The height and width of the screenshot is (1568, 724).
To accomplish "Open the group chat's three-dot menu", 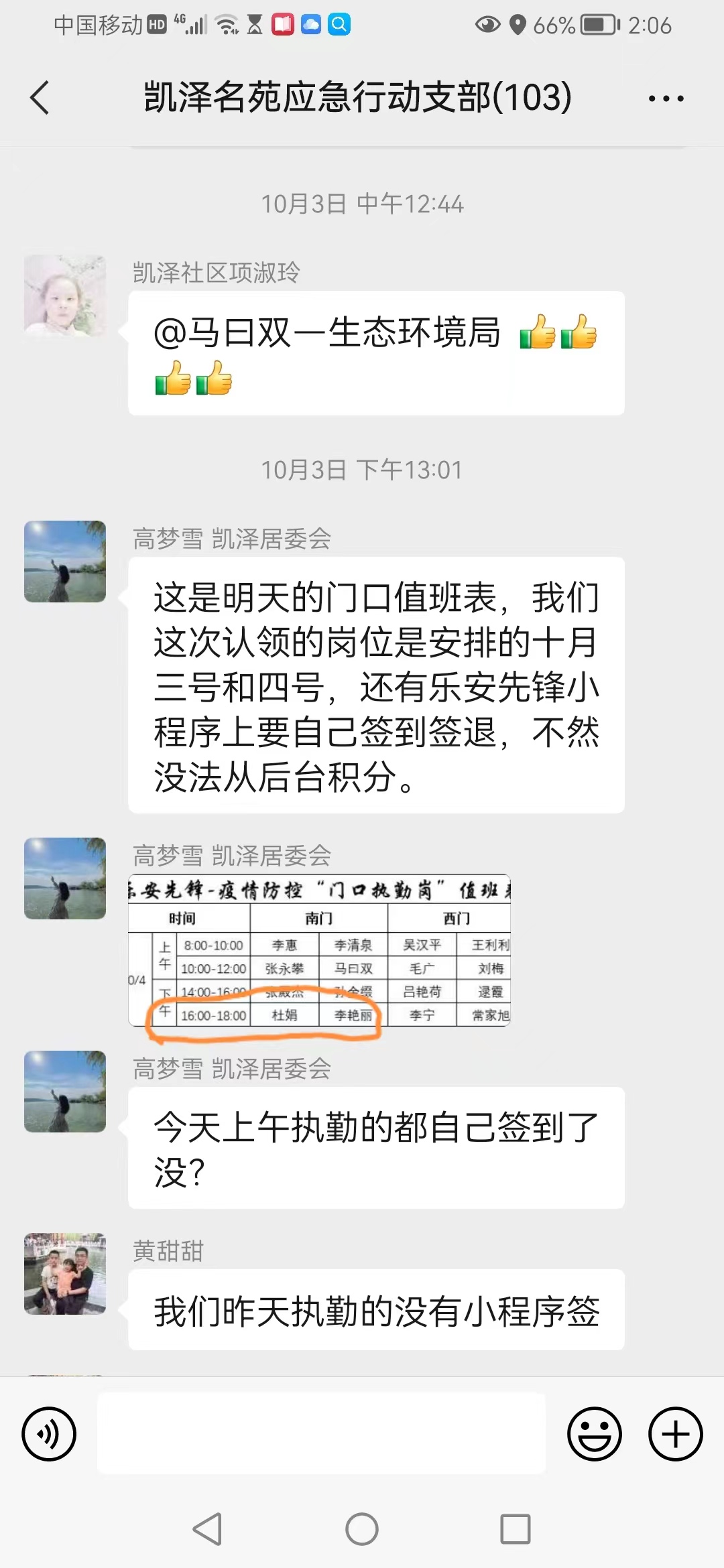I will [666, 99].
